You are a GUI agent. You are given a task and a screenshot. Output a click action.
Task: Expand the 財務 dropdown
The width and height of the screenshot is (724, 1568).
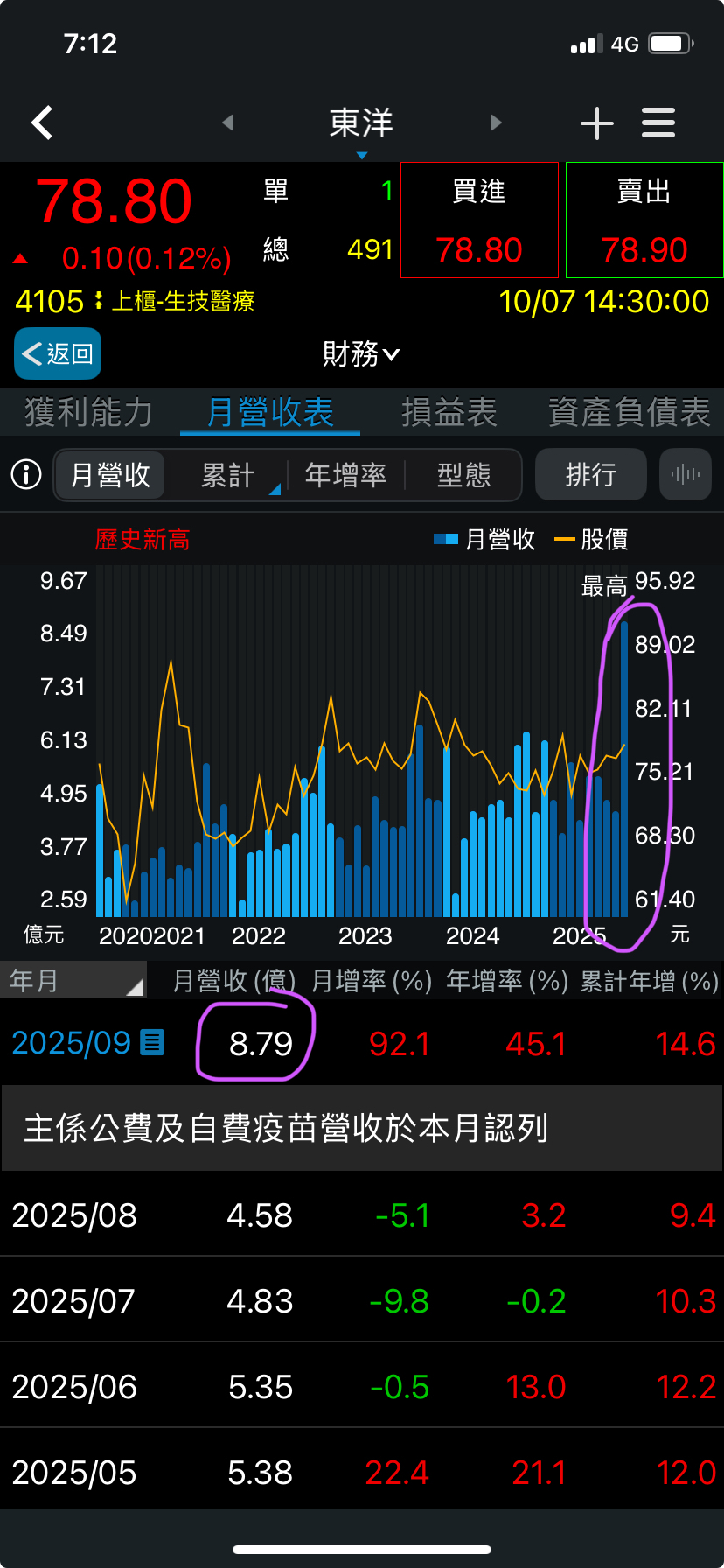[361, 354]
